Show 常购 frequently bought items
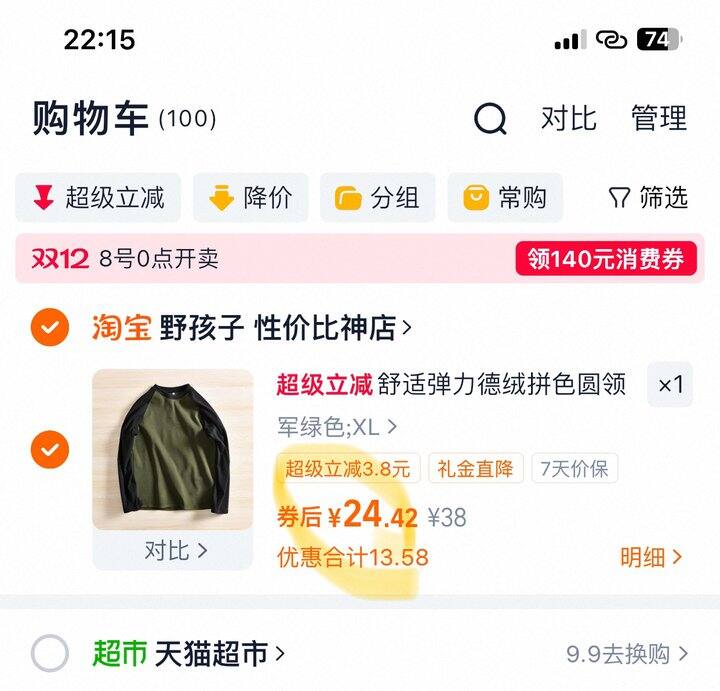 pyautogui.click(x=505, y=198)
